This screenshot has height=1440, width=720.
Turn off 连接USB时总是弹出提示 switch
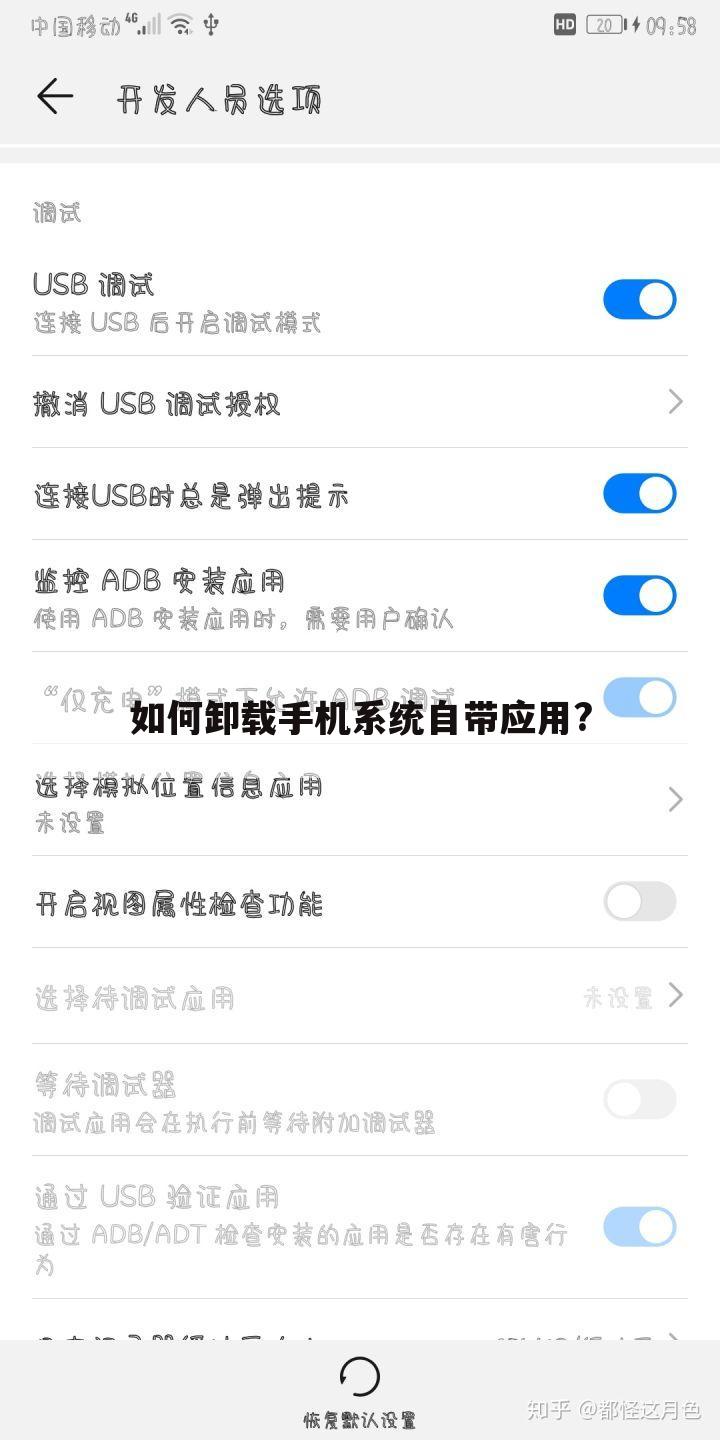pos(640,493)
